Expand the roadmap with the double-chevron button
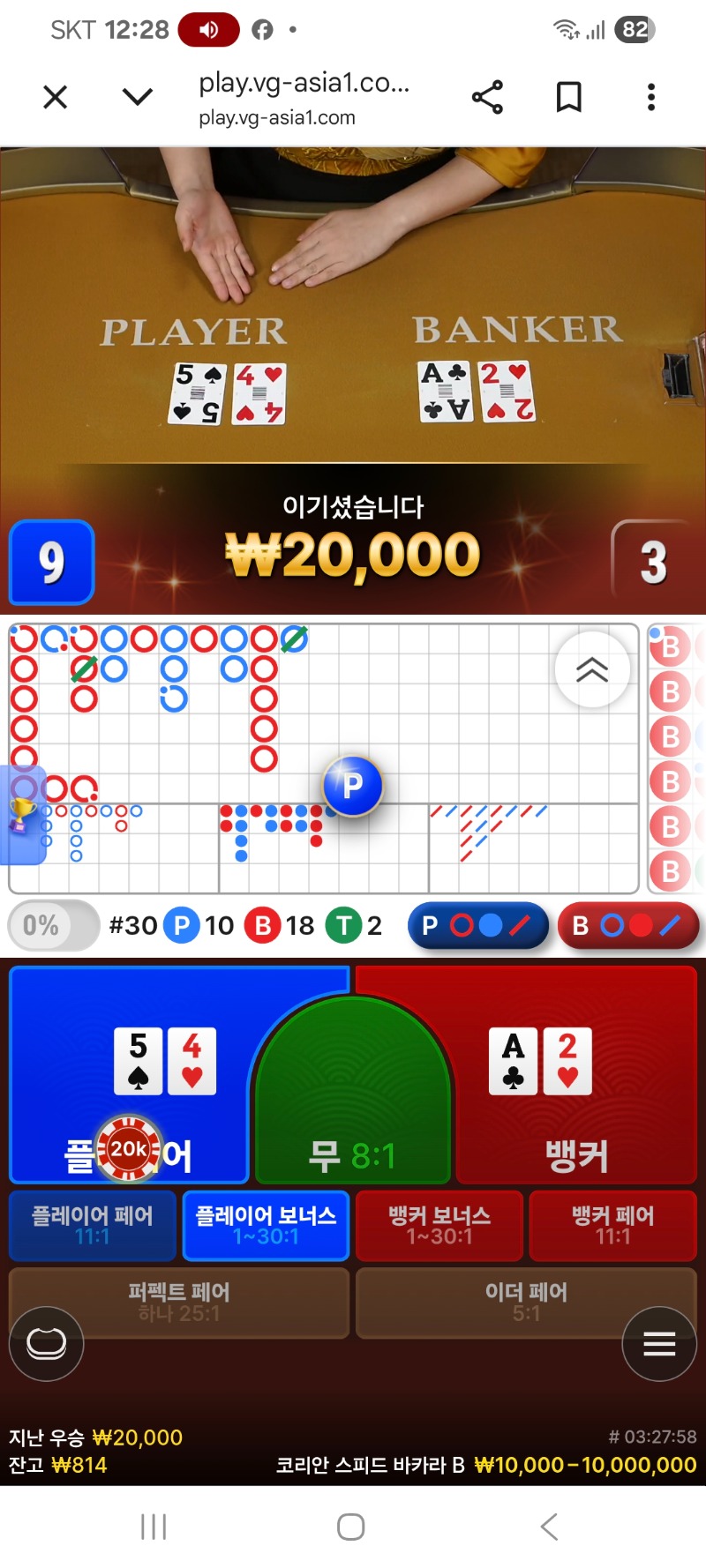The width and height of the screenshot is (706, 1568). click(592, 670)
